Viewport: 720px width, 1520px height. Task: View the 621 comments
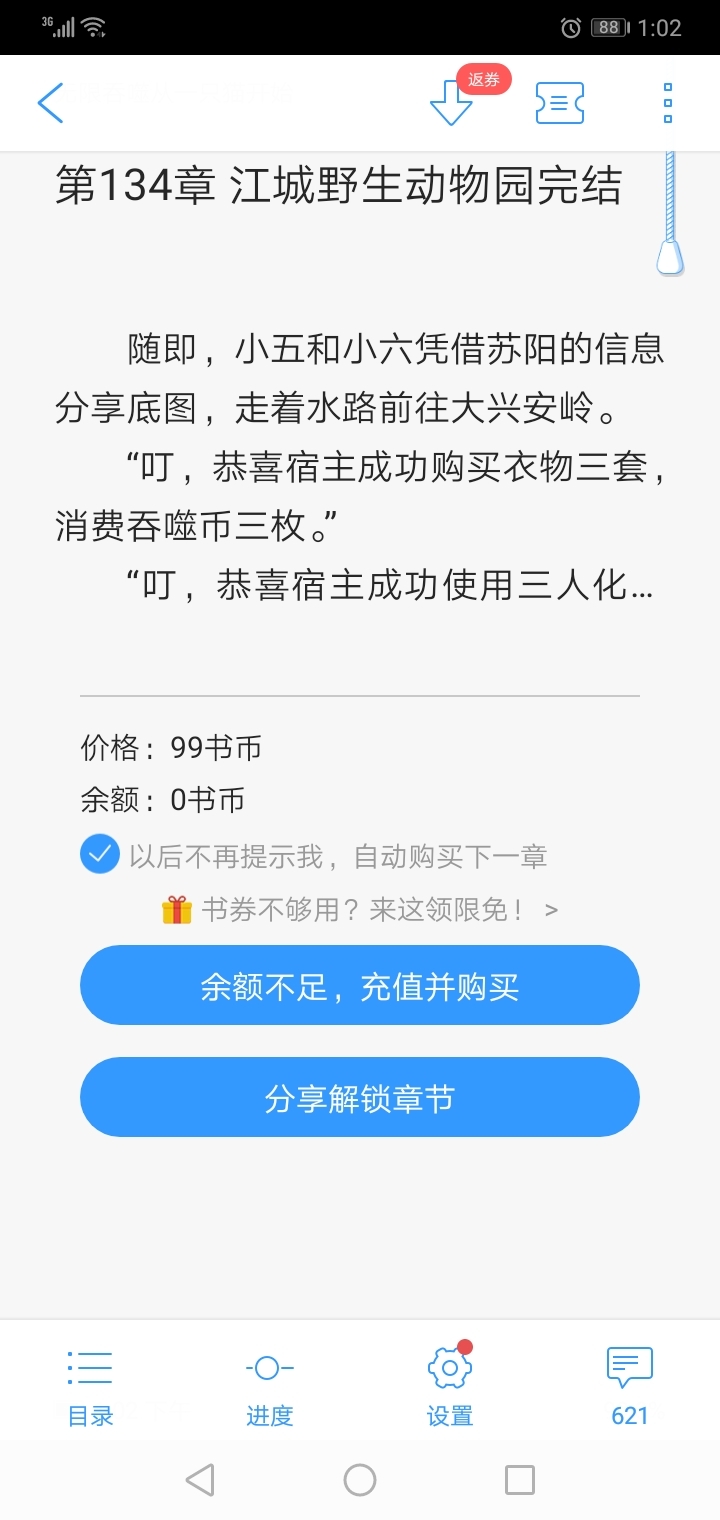pyautogui.click(x=630, y=1387)
